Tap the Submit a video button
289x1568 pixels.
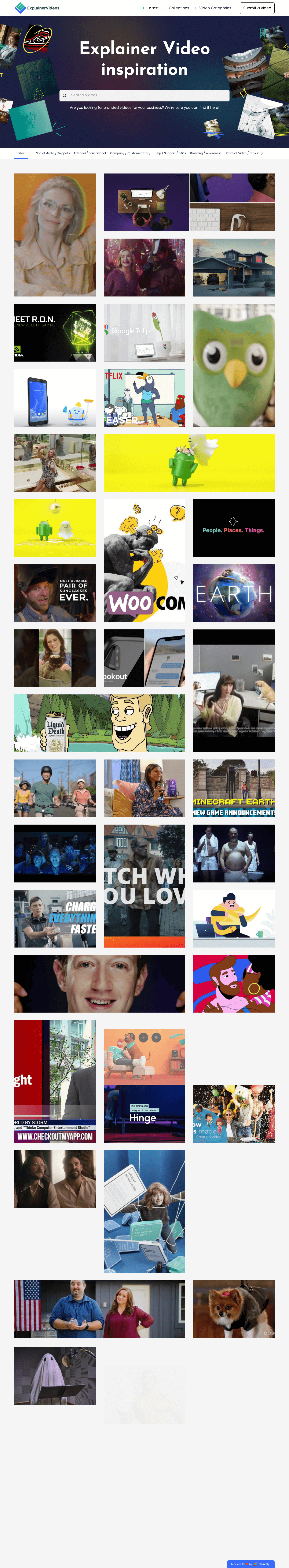click(x=257, y=8)
